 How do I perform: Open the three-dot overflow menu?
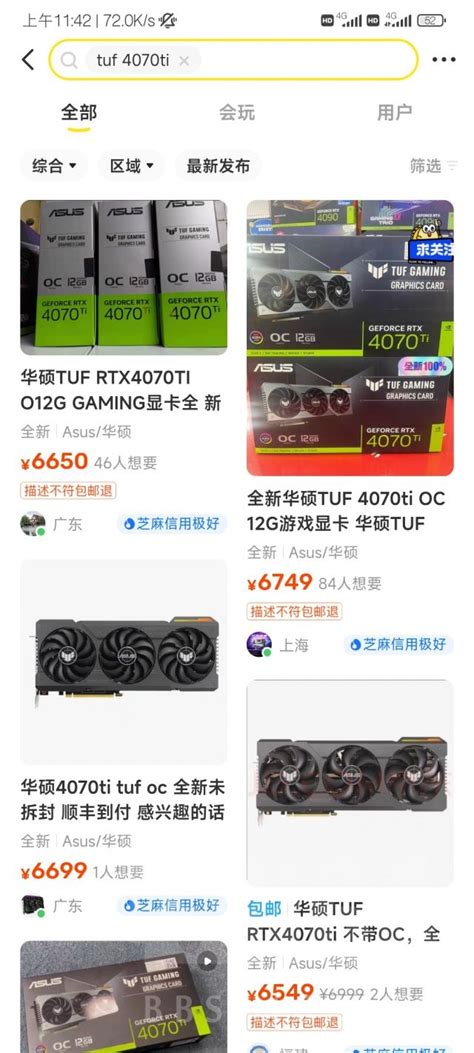[x=443, y=60]
